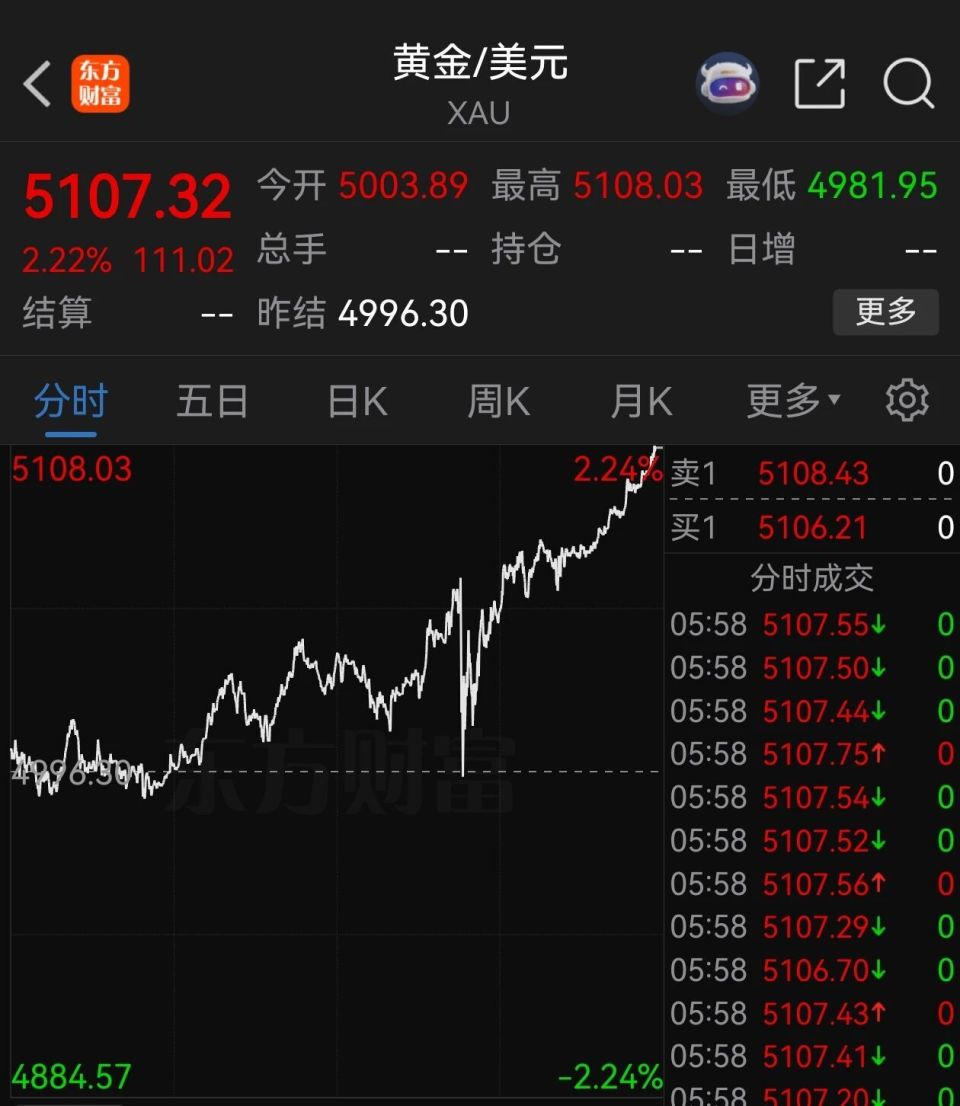Select the 卖1 ask price row

[812, 473]
